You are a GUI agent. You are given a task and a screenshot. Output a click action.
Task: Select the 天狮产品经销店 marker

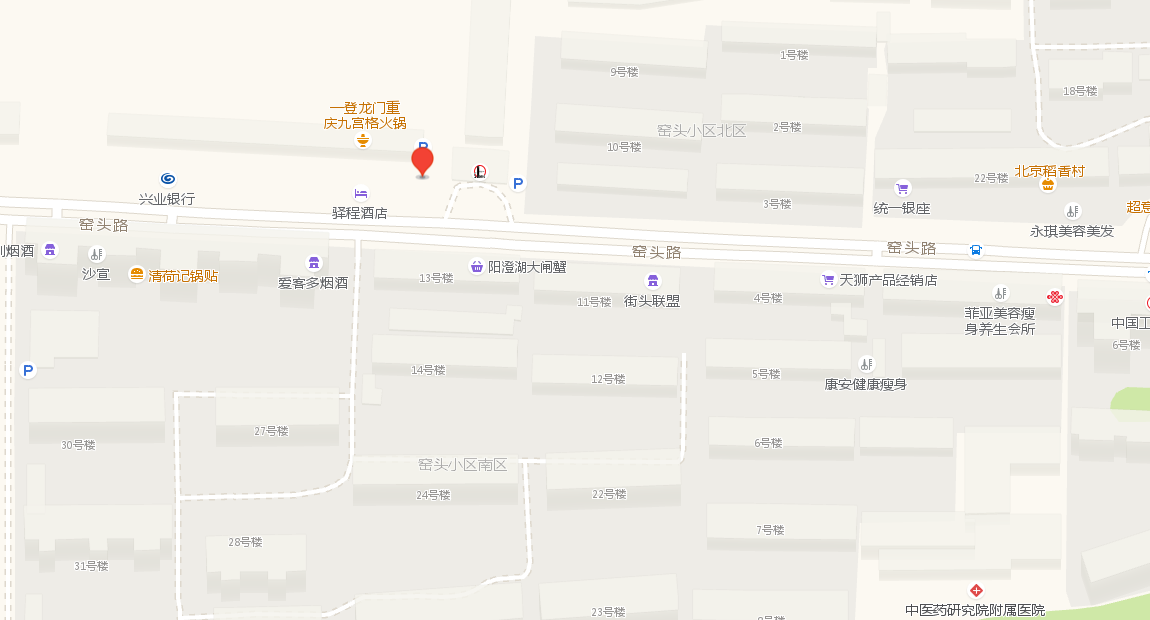828,280
